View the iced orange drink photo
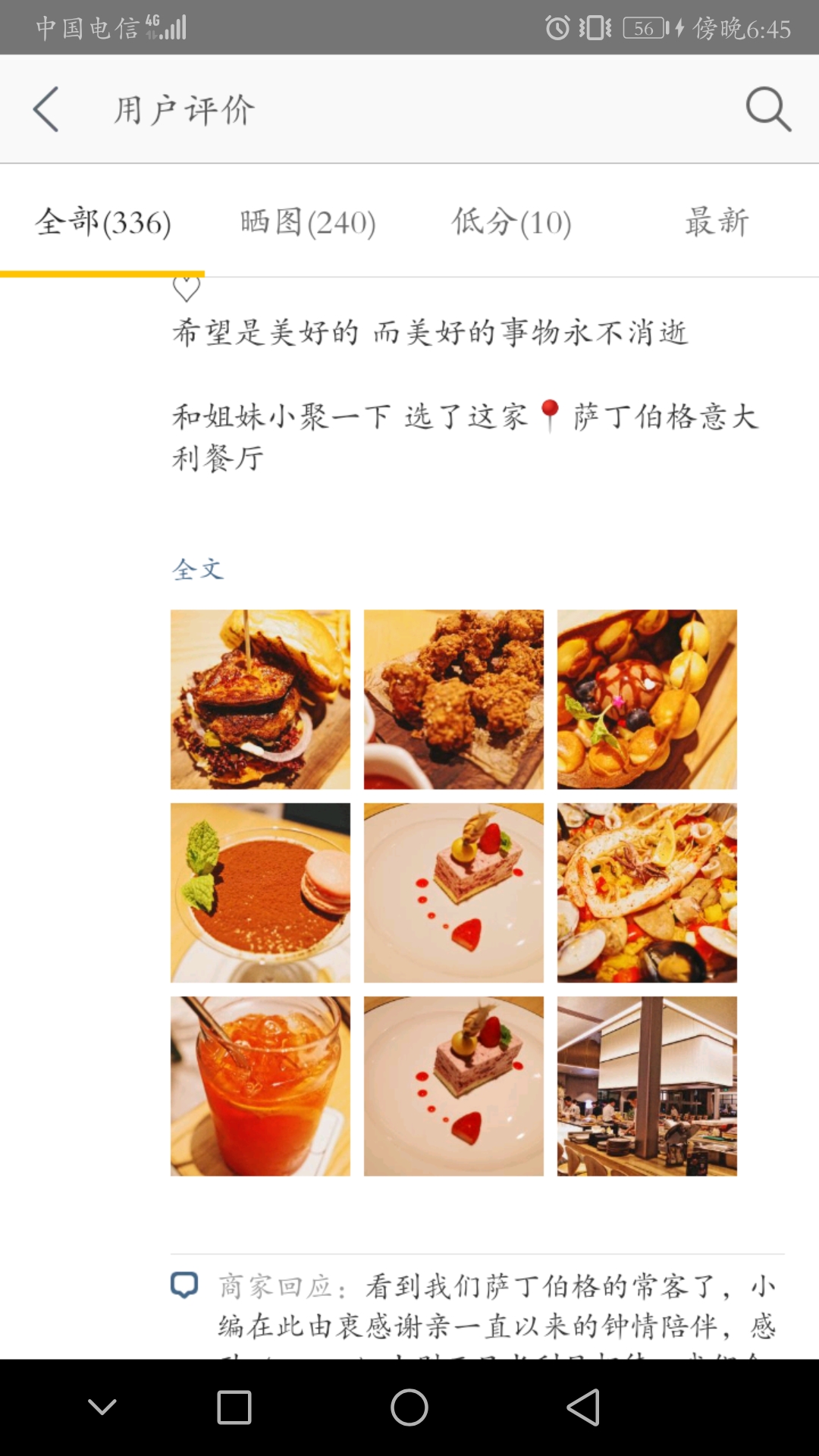Screen dimensions: 819x1456 260,1086
